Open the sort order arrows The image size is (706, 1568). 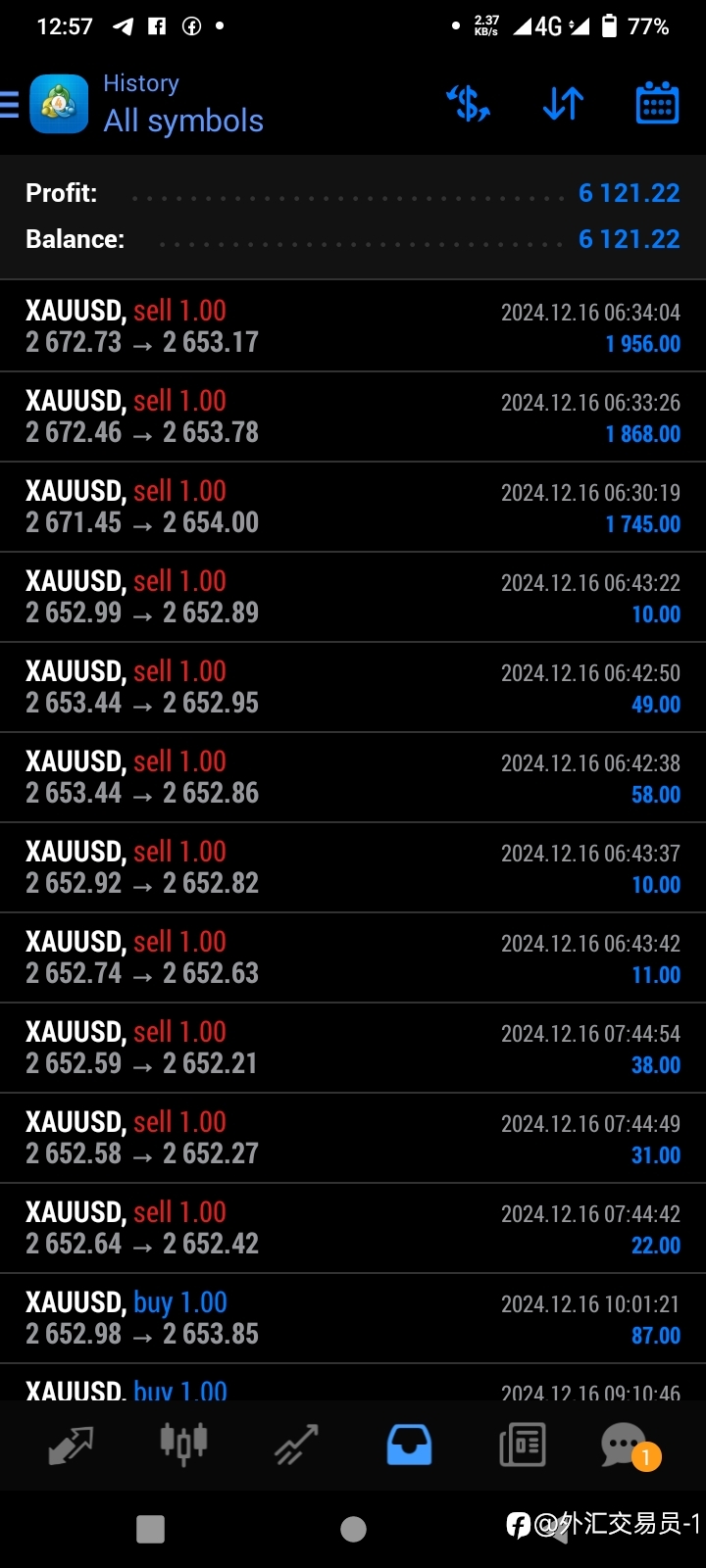(563, 103)
